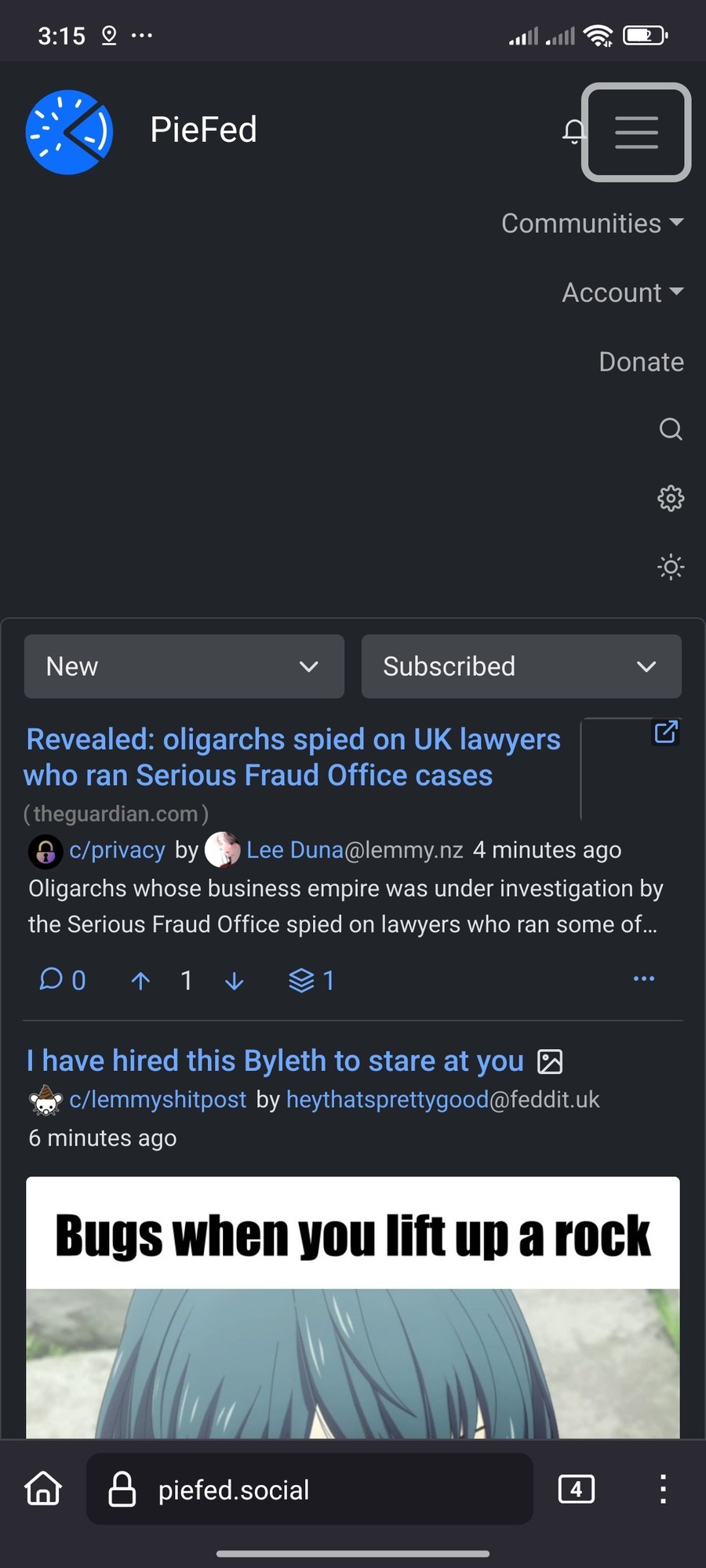Upvote the oligarchs article
The width and height of the screenshot is (706, 1568).
click(x=140, y=980)
